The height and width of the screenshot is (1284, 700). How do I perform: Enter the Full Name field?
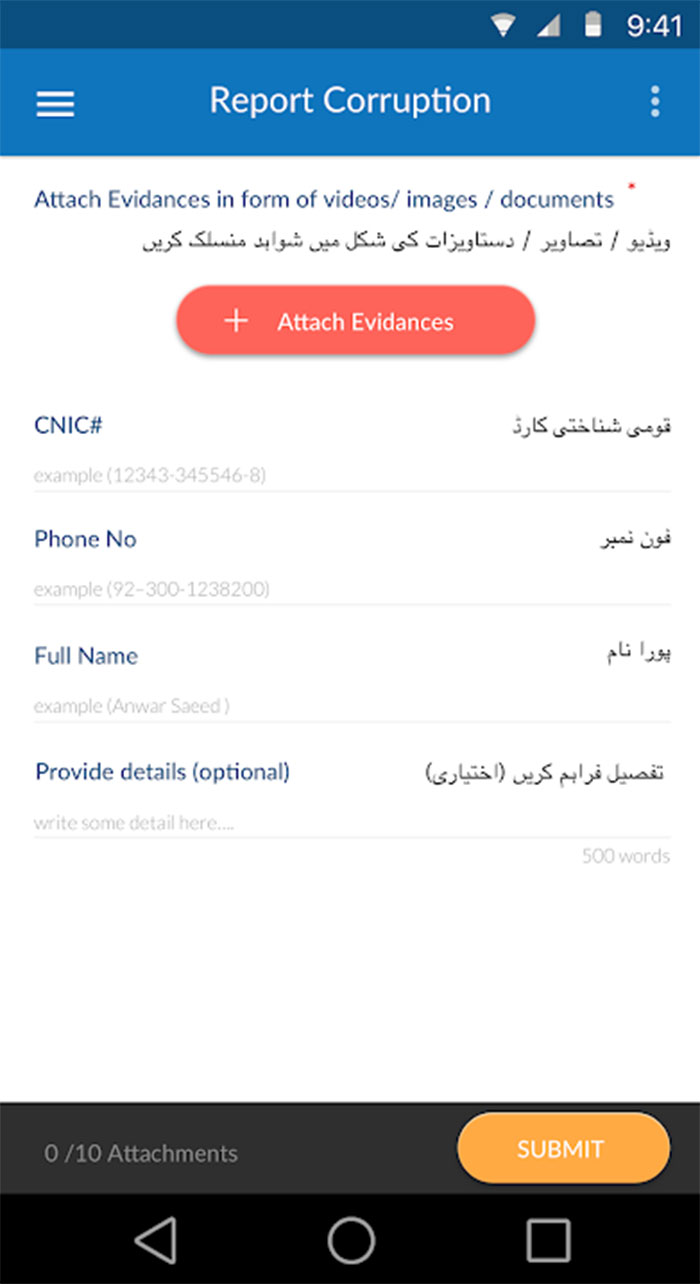(352, 706)
